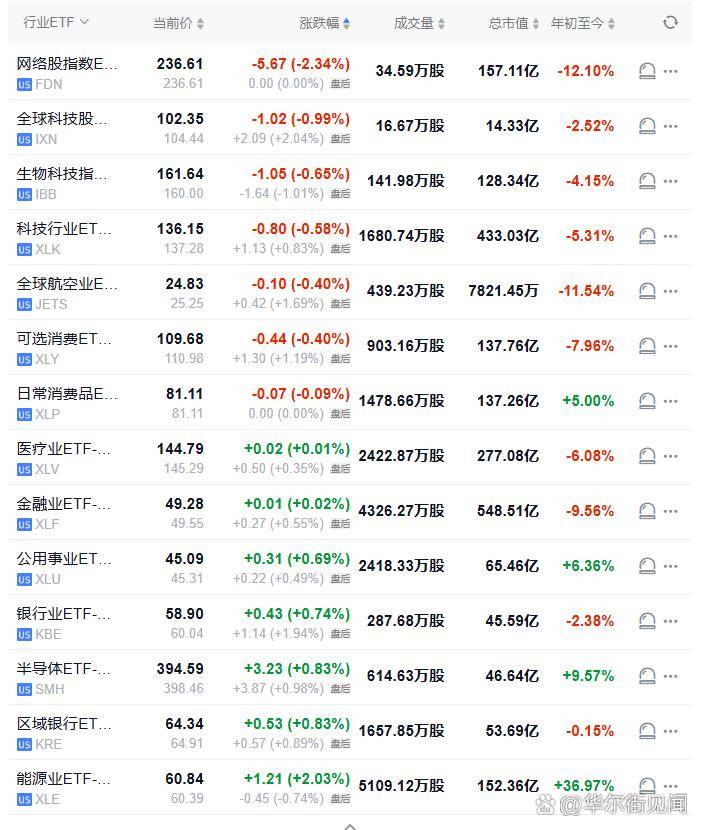Collapse the list with the bottom chevron
The height and width of the screenshot is (830, 701).
(350, 825)
